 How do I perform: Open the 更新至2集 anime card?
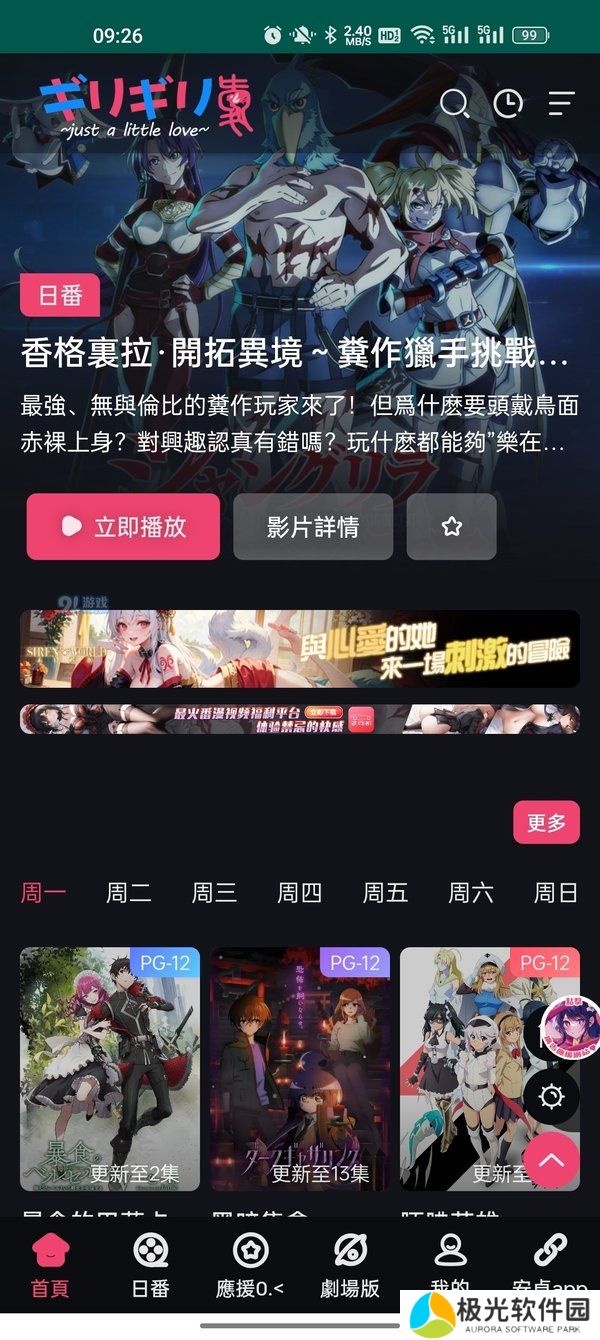click(110, 1068)
